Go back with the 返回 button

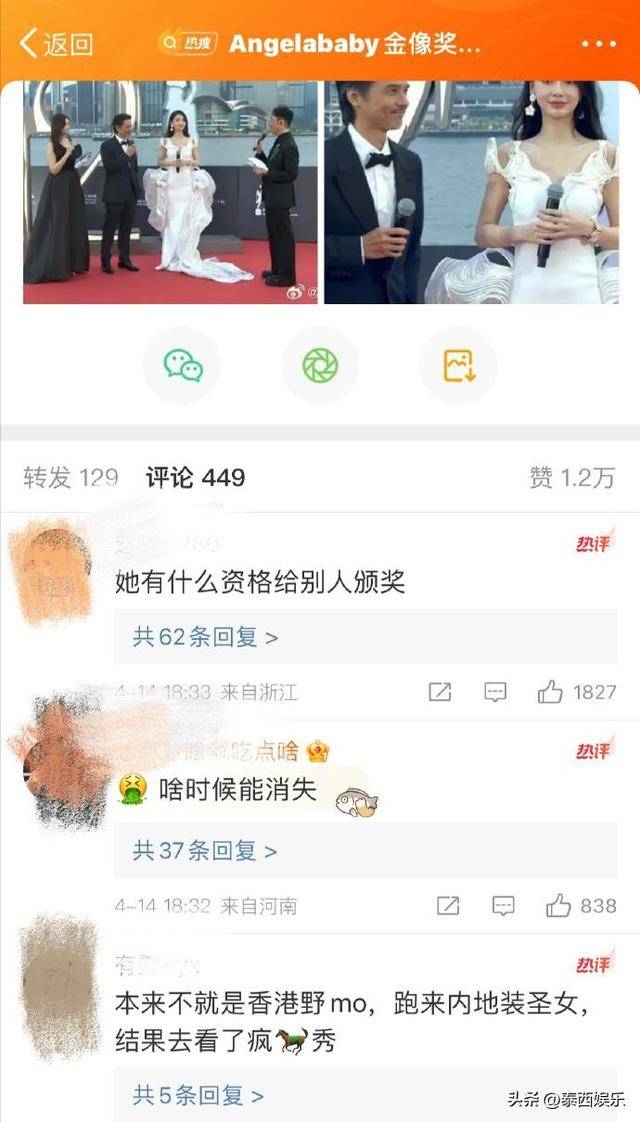click(56, 44)
